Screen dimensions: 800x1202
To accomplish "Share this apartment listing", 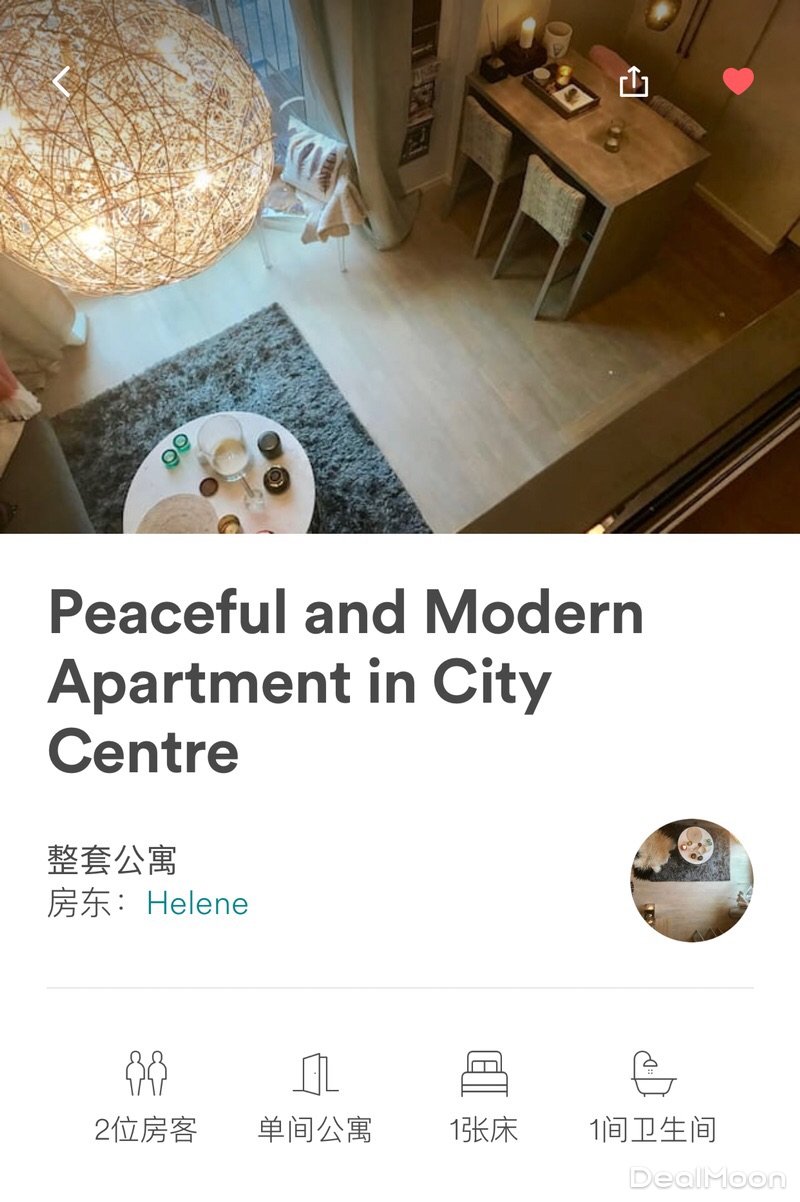I will (634, 82).
